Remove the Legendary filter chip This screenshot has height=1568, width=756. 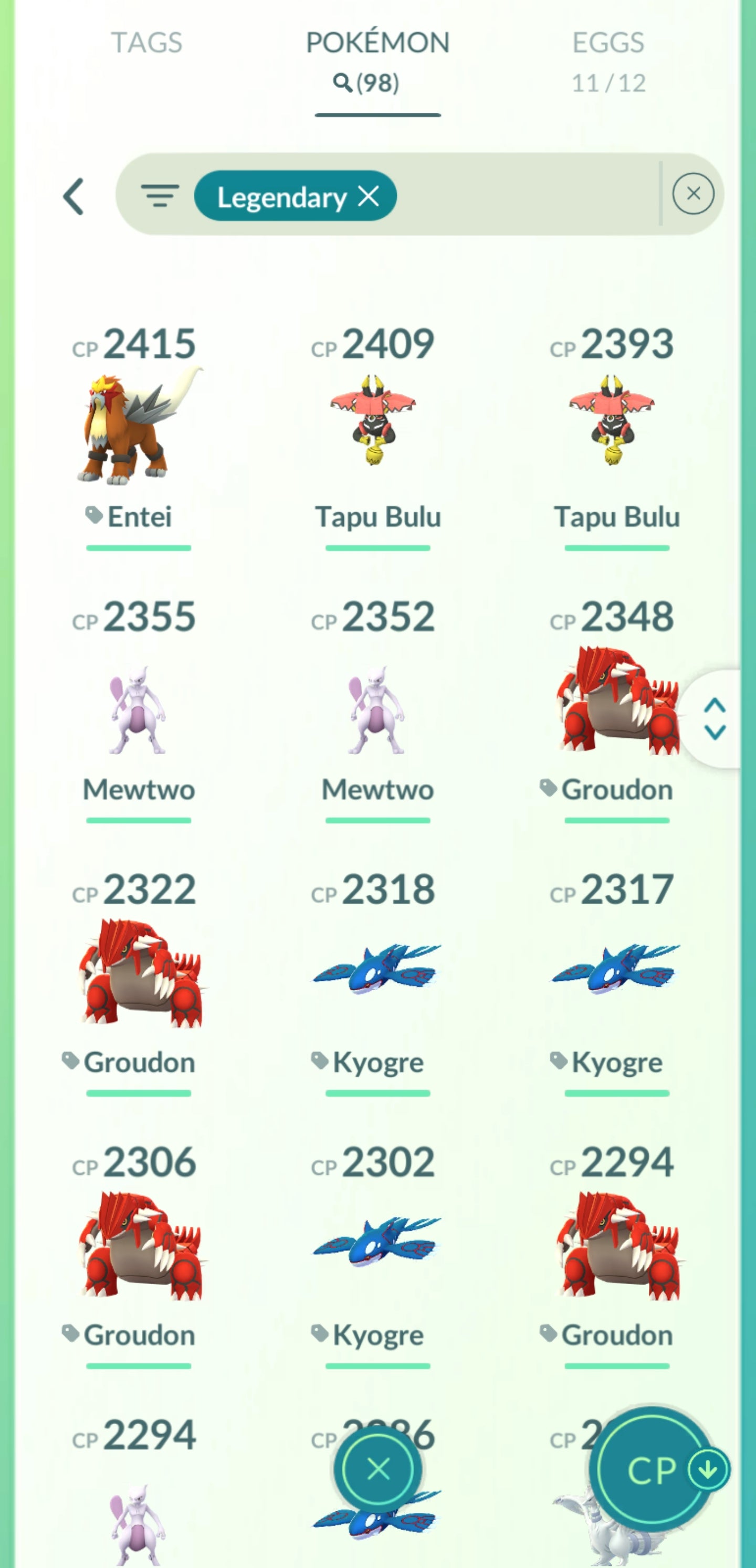(x=369, y=196)
